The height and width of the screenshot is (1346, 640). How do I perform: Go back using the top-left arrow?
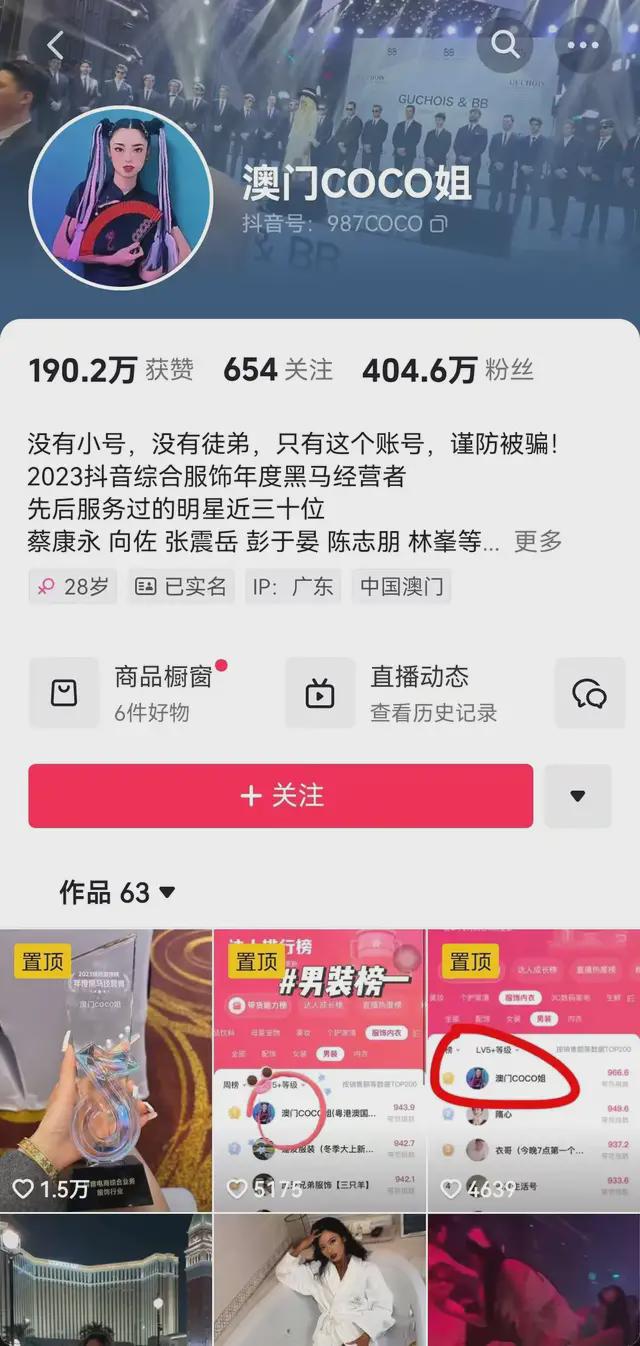pyautogui.click(x=55, y=45)
